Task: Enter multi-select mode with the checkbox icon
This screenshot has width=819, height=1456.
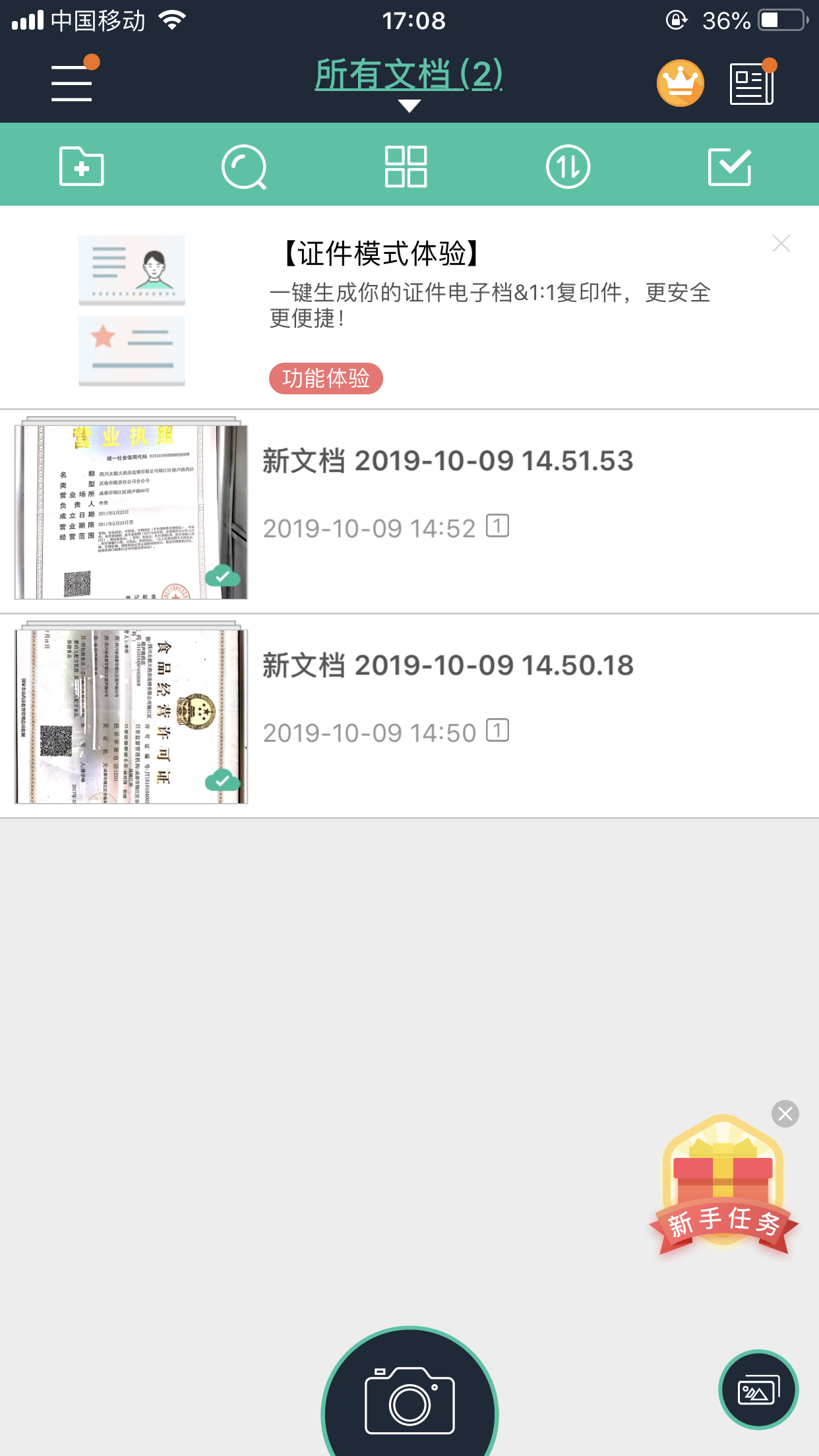Action: point(730,166)
